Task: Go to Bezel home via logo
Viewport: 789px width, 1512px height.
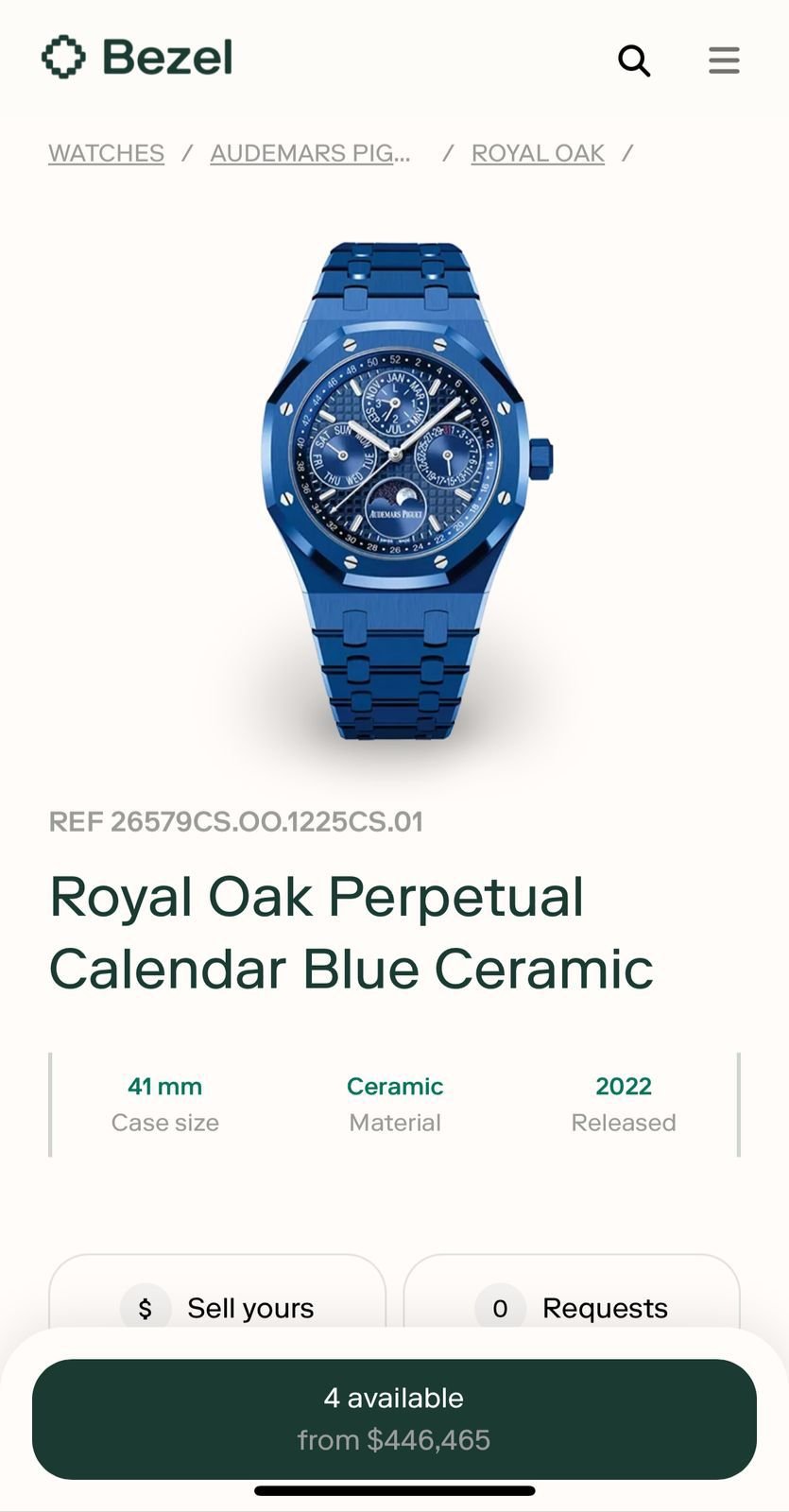Action: (x=137, y=58)
